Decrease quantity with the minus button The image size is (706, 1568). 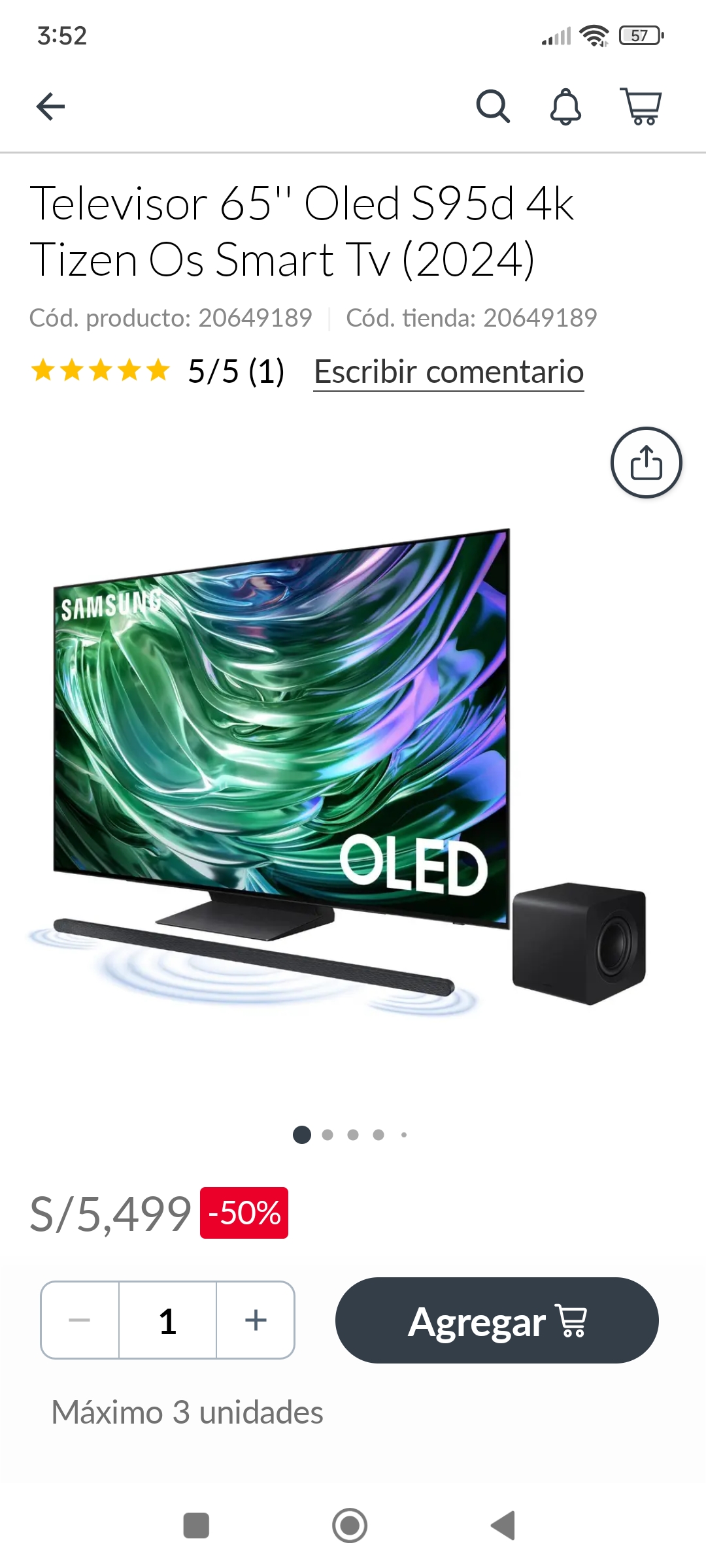pyautogui.click(x=80, y=1320)
